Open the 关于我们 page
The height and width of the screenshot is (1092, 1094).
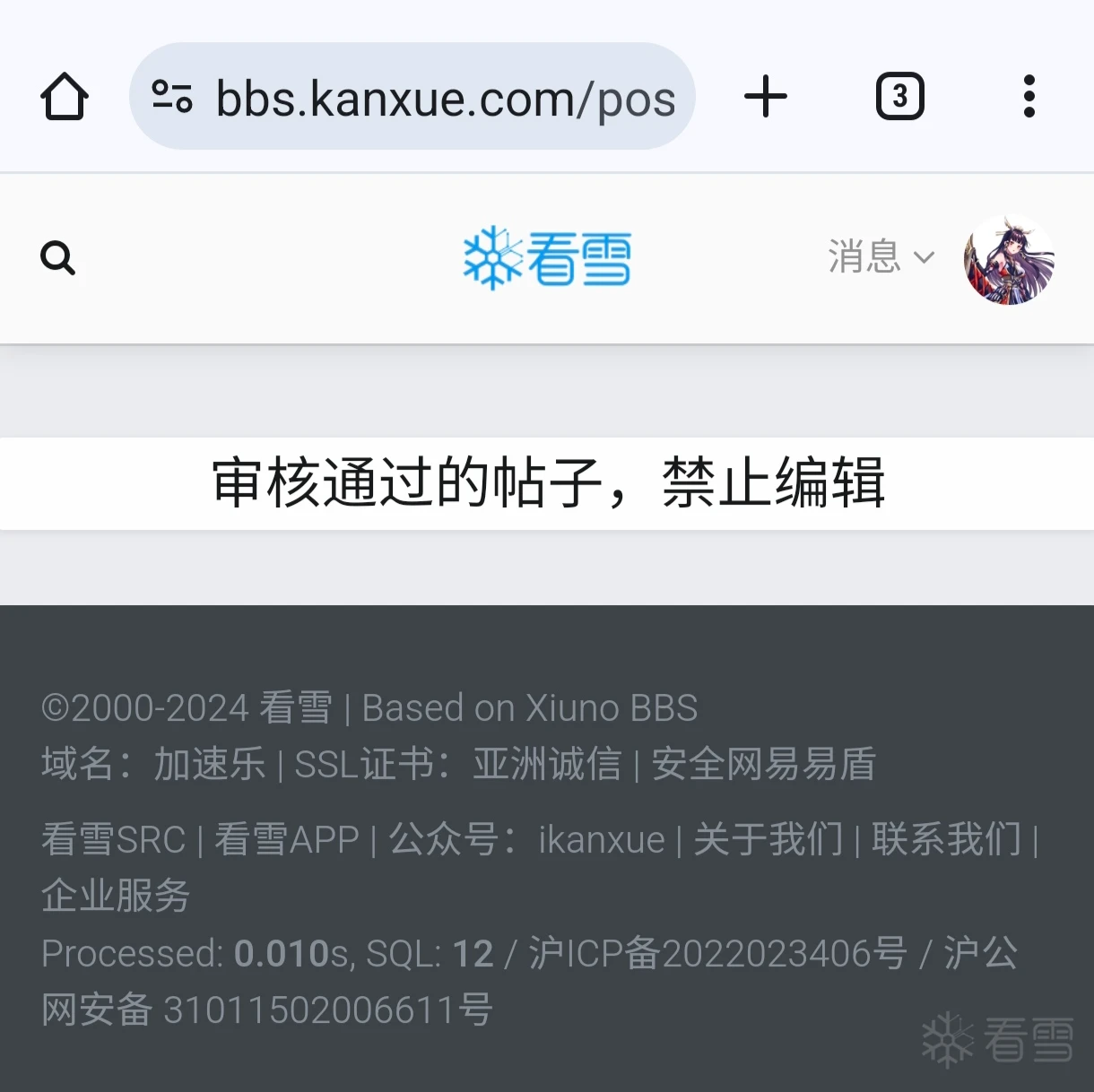click(x=768, y=840)
